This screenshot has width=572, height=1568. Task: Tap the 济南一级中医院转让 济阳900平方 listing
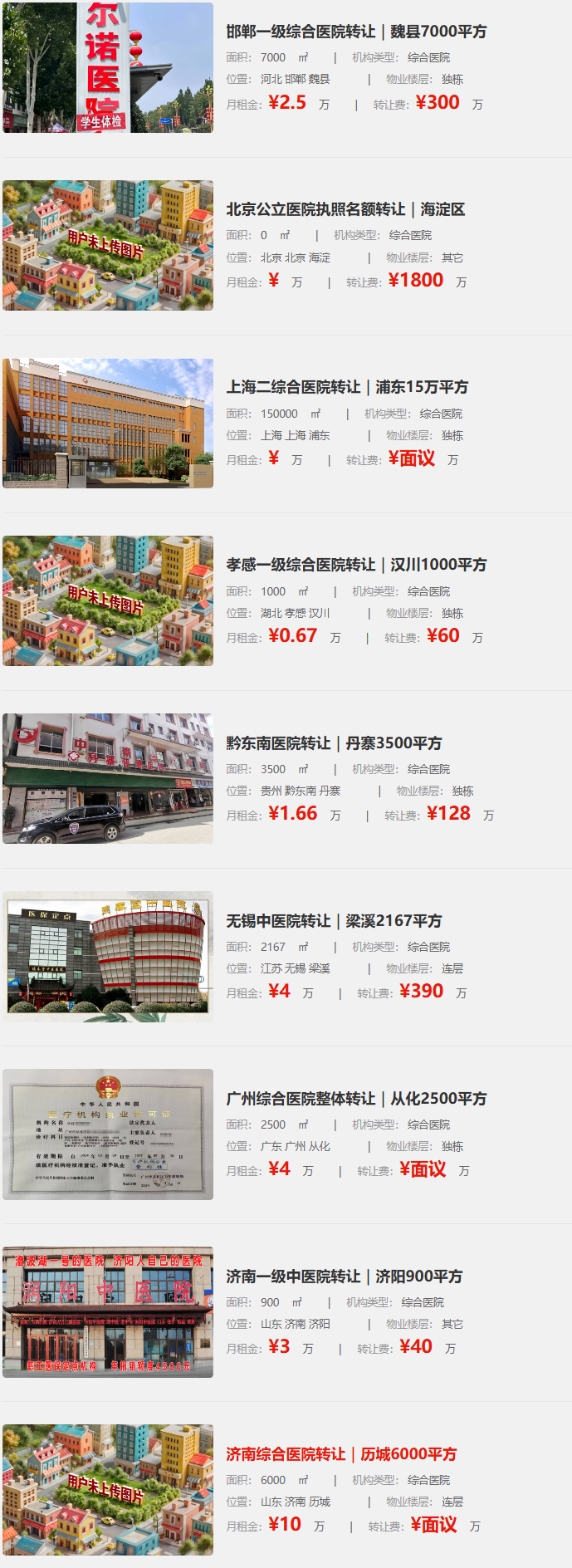click(344, 1276)
